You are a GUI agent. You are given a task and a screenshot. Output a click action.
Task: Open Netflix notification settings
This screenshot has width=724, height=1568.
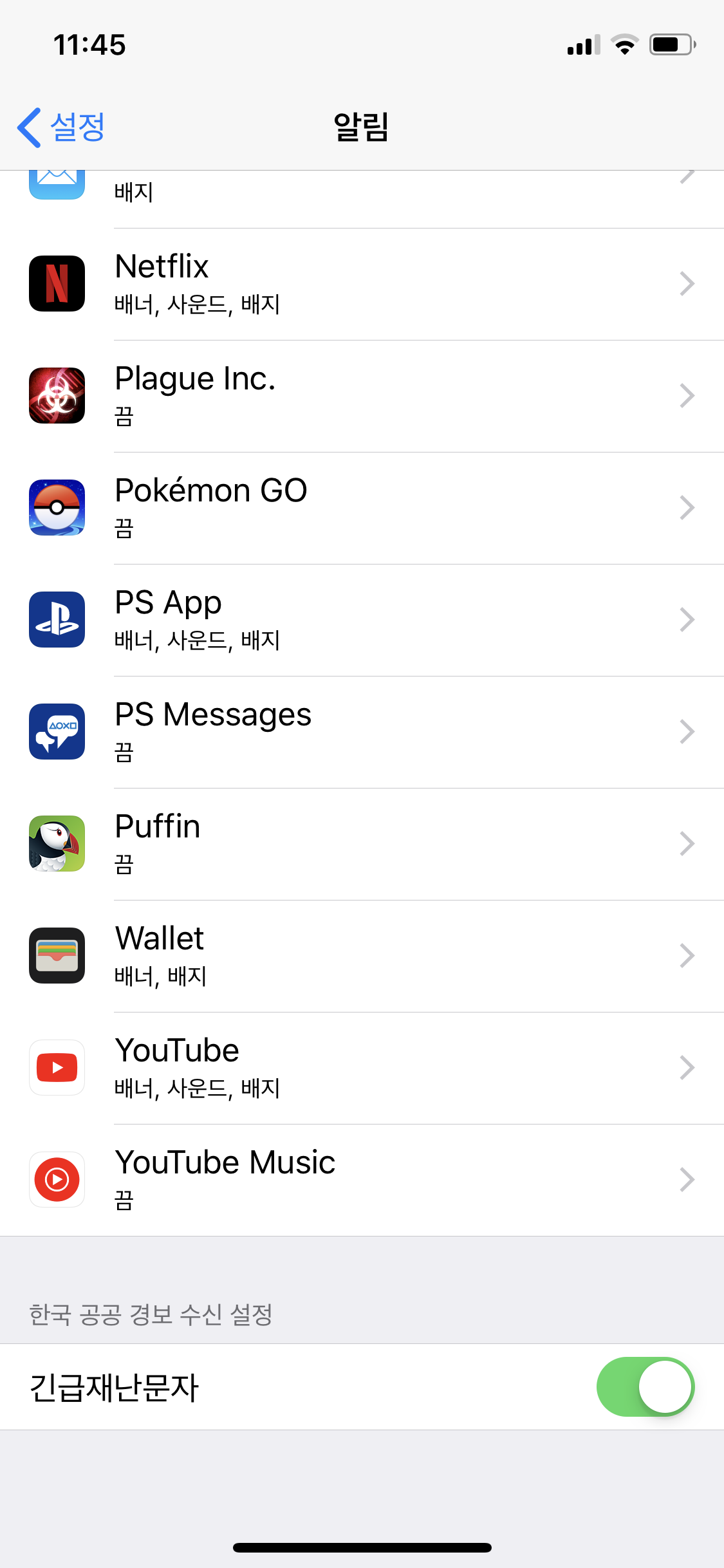point(362,284)
